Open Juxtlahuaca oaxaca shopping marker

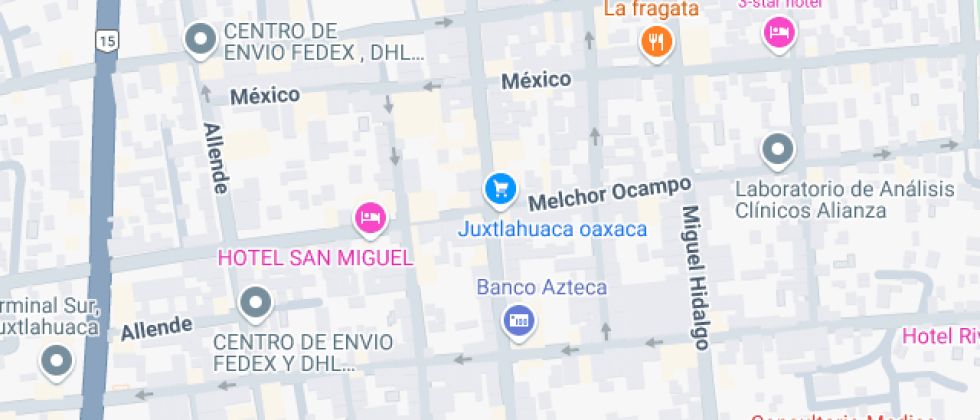pyautogui.click(x=499, y=187)
